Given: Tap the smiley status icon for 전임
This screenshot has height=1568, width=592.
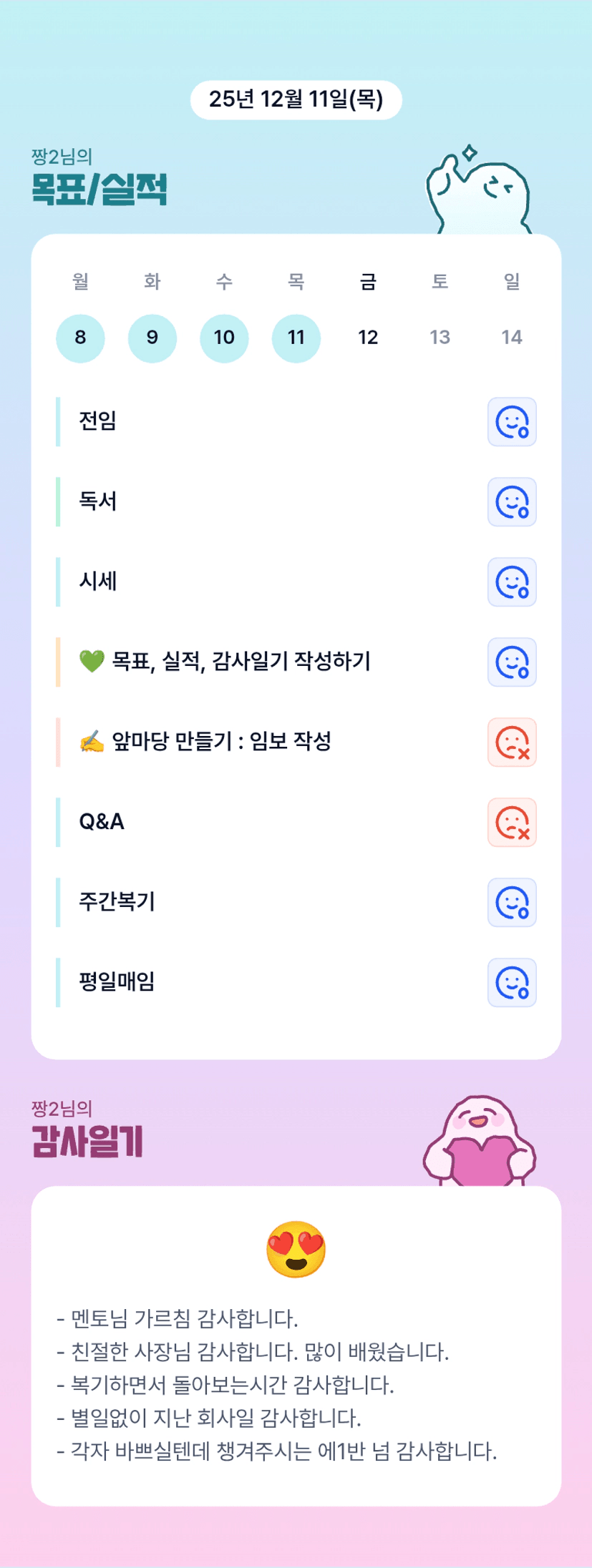Looking at the screenshot, I should pos(512,422).
